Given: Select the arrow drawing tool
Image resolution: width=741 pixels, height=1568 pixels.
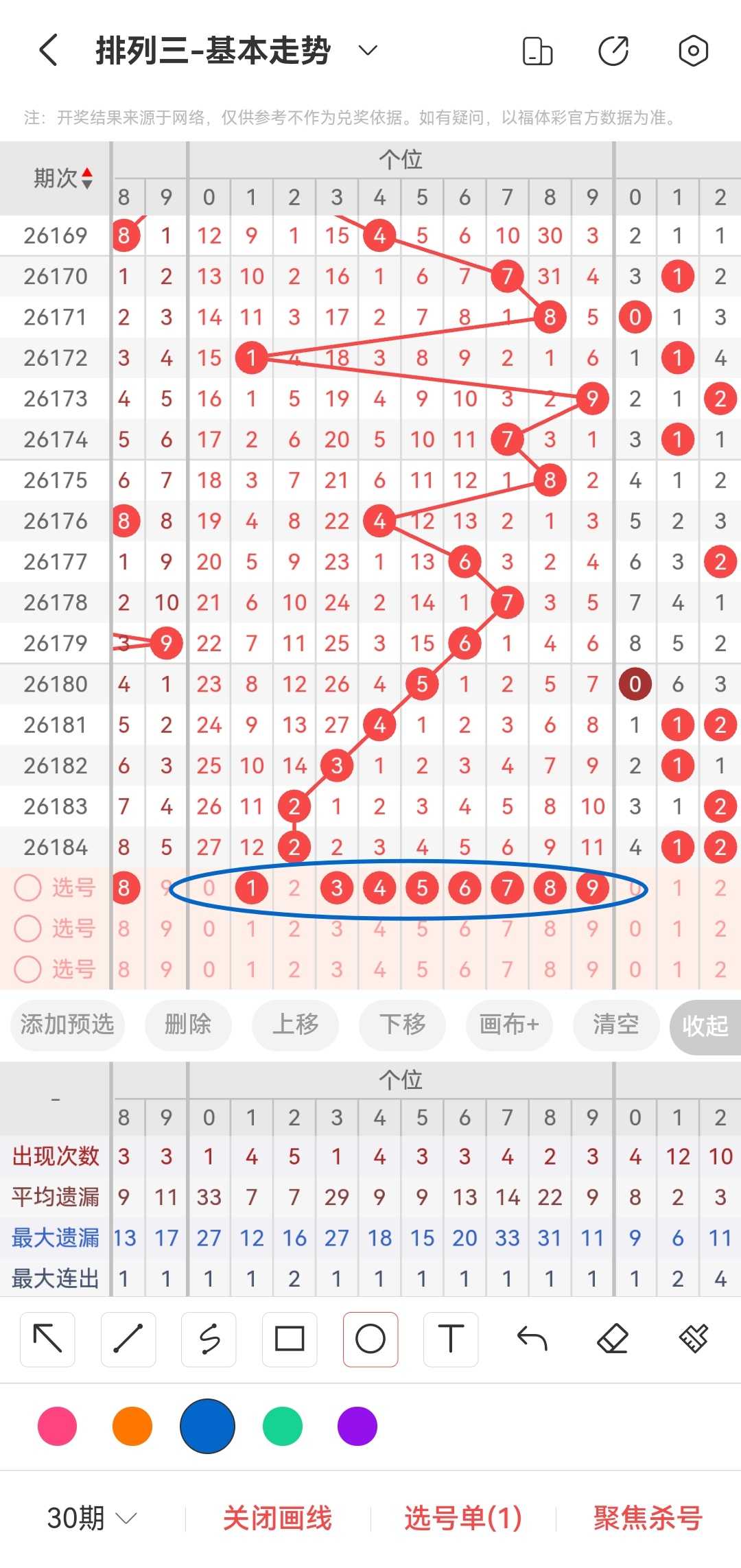Looking at the screenshot, I should [47, 1339].
